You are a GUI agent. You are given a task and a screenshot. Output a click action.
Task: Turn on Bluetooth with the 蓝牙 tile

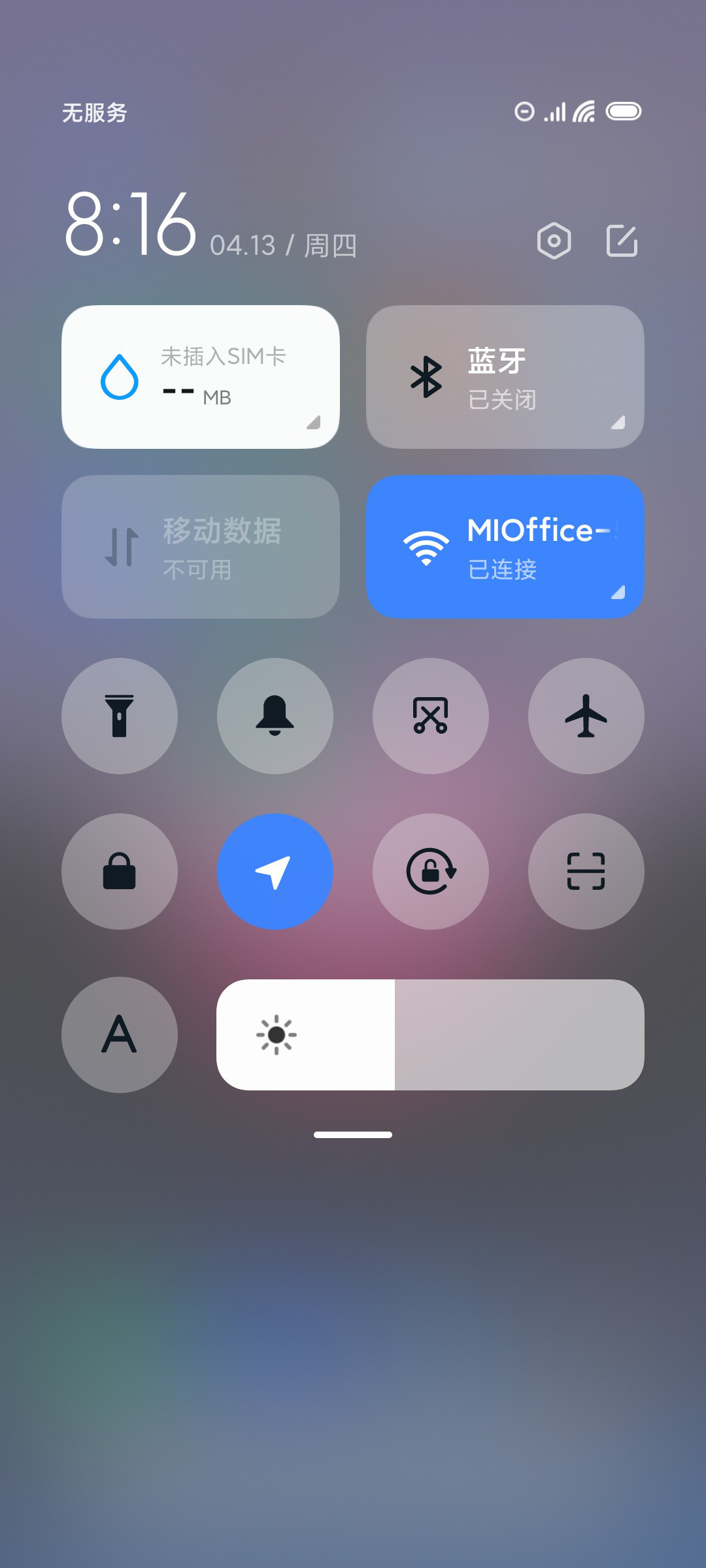click(x=505, y=377)
